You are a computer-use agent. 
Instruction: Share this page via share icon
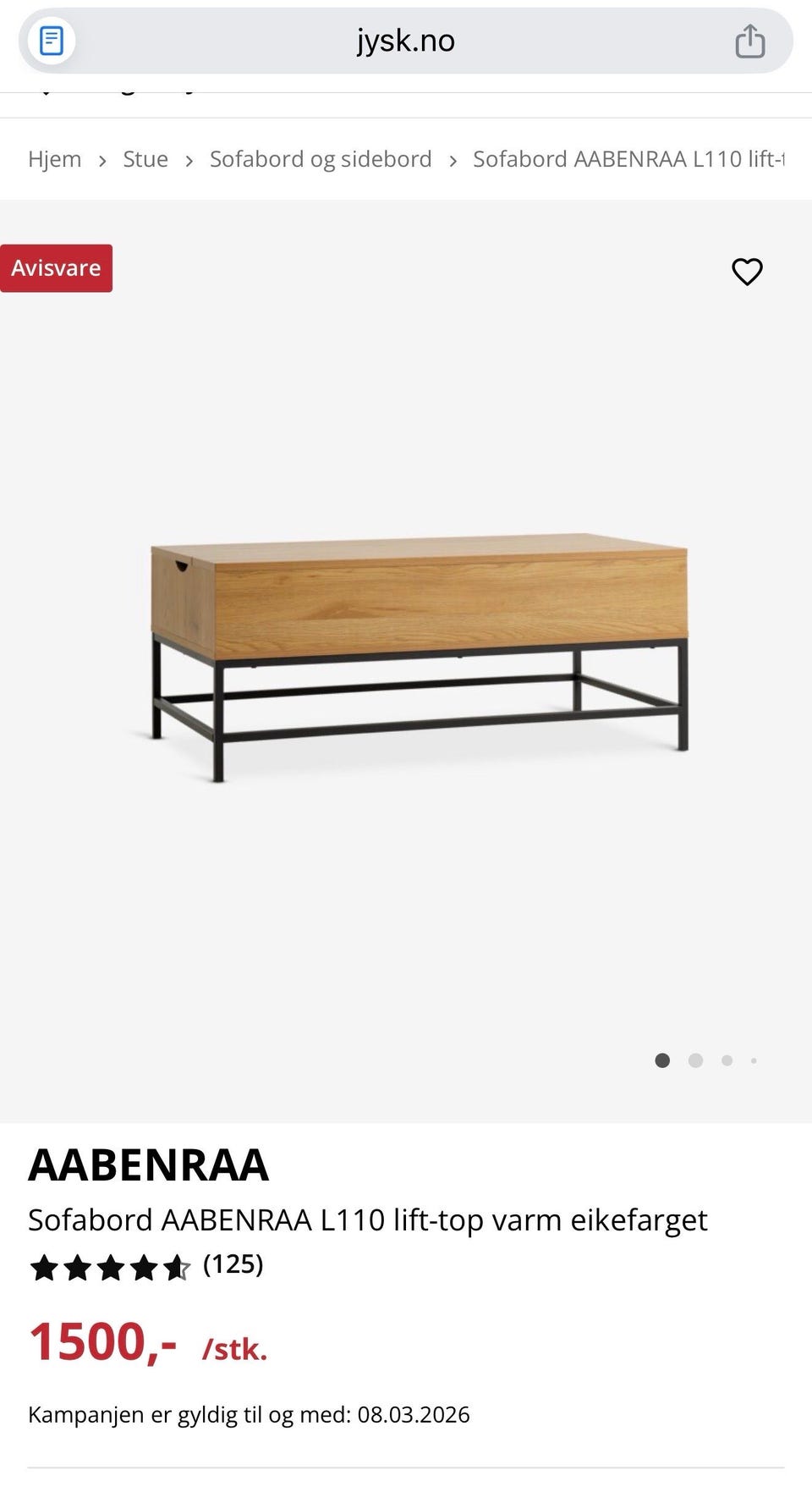749,41
